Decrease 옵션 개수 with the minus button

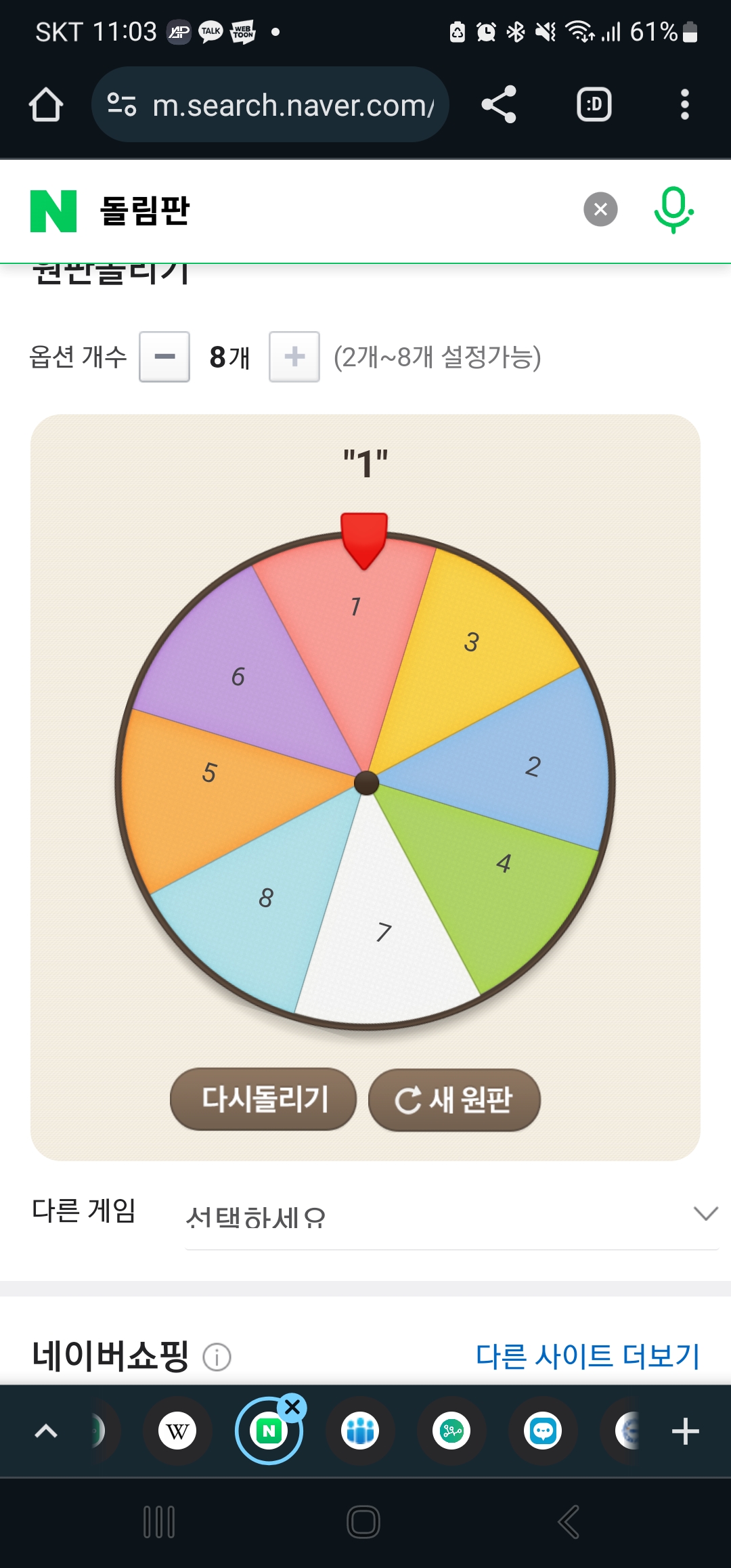click(164, 357)
